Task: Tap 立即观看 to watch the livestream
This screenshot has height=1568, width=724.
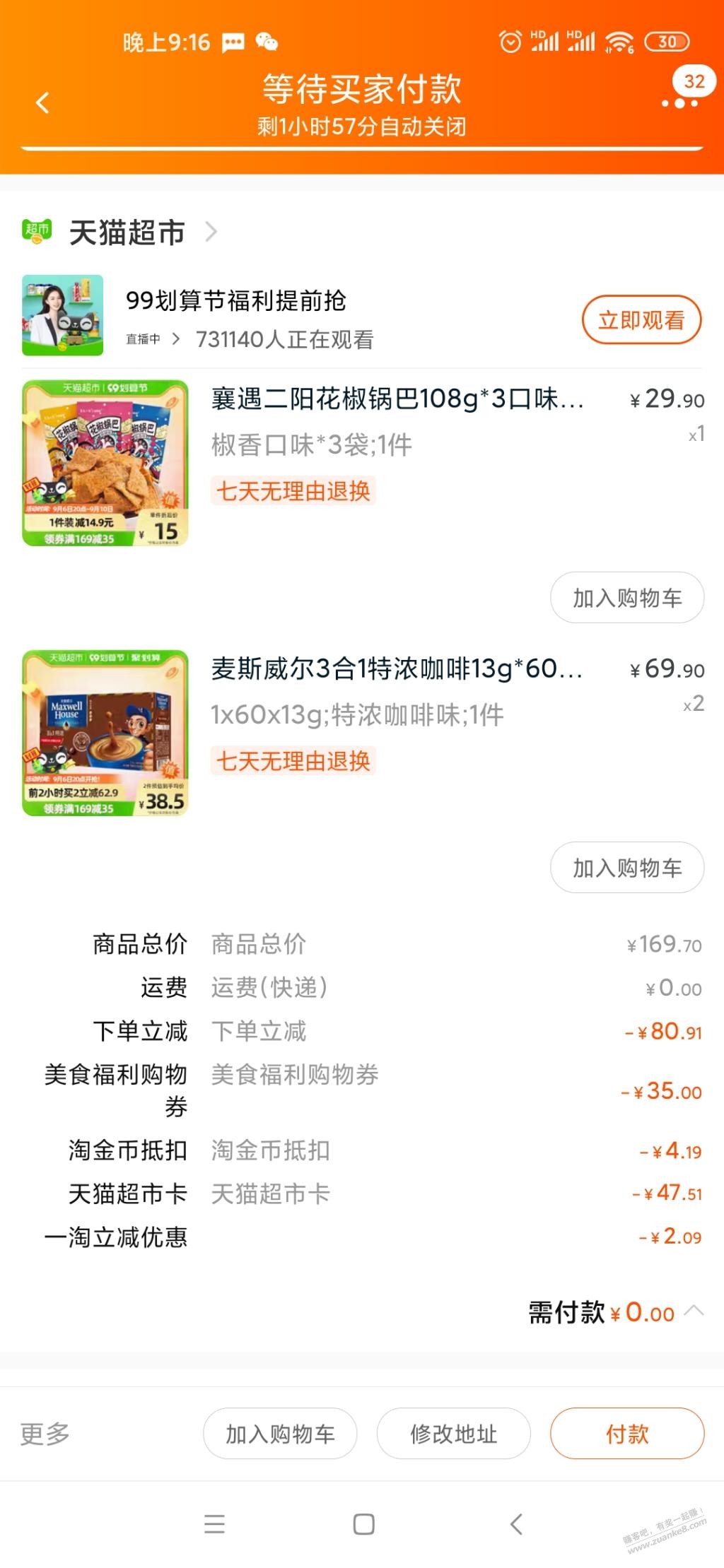Action: [x=641, y=320]
